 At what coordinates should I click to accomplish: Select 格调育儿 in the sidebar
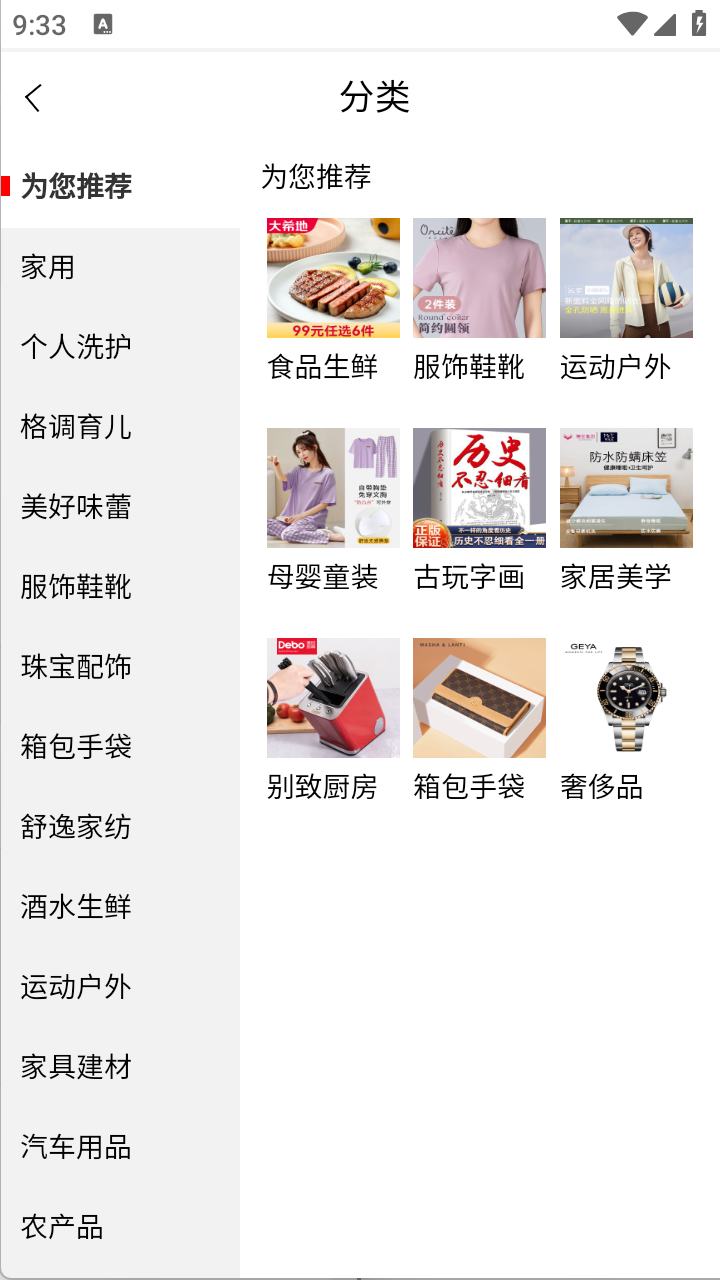tap(120, 427)
